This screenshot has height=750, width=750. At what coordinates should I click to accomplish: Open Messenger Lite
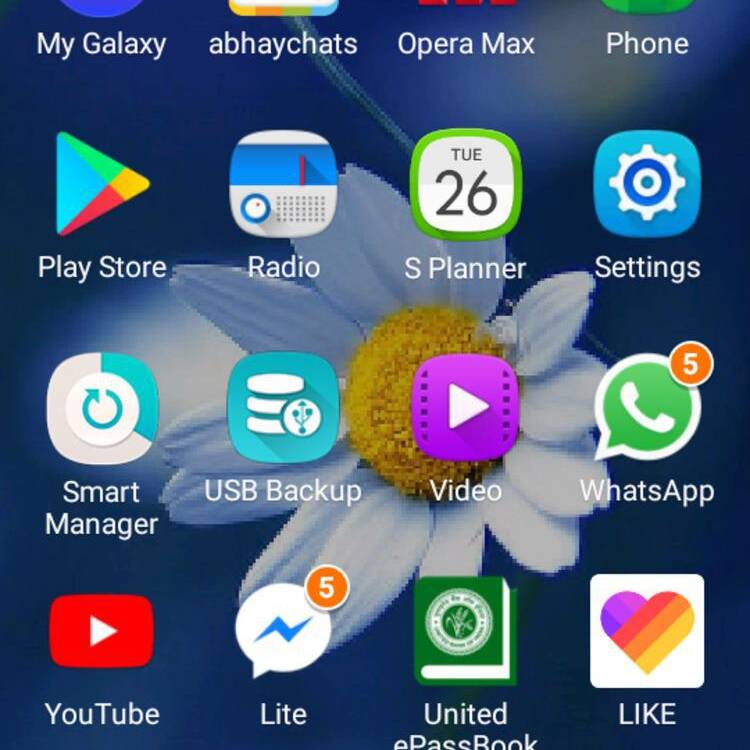(283, 631)
